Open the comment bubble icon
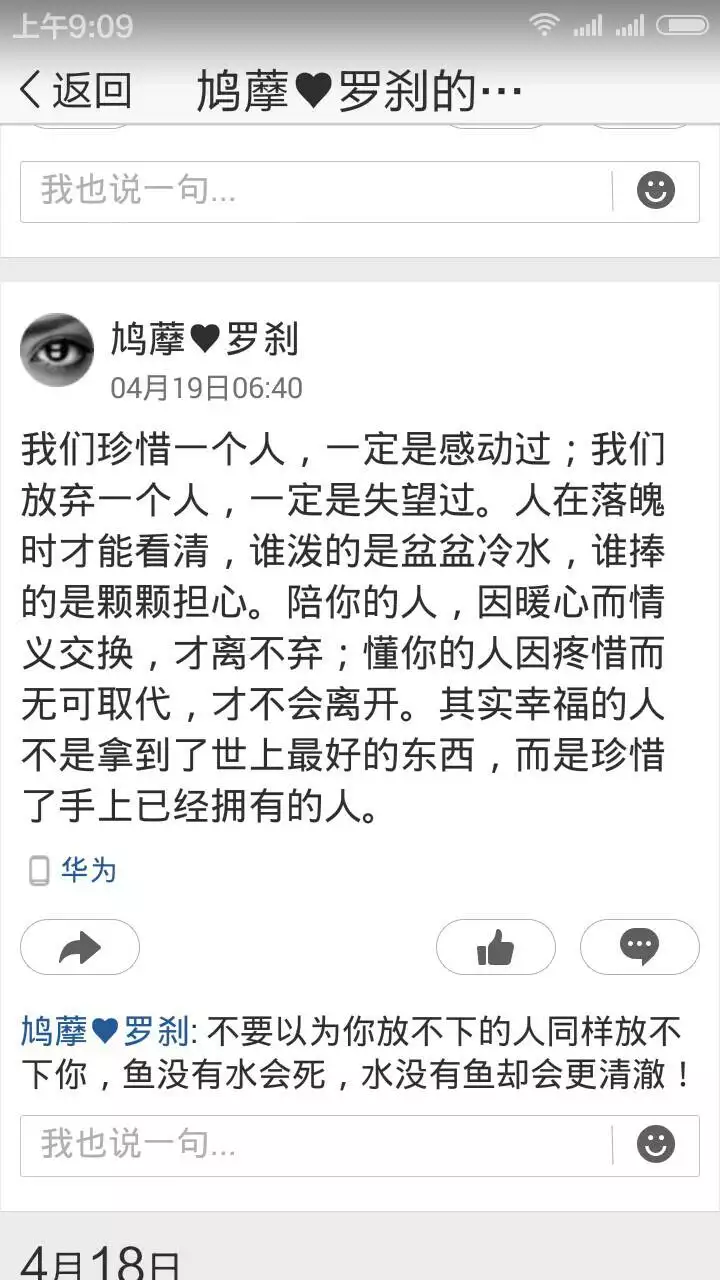720x1280 pixels. tap(637, 947)
